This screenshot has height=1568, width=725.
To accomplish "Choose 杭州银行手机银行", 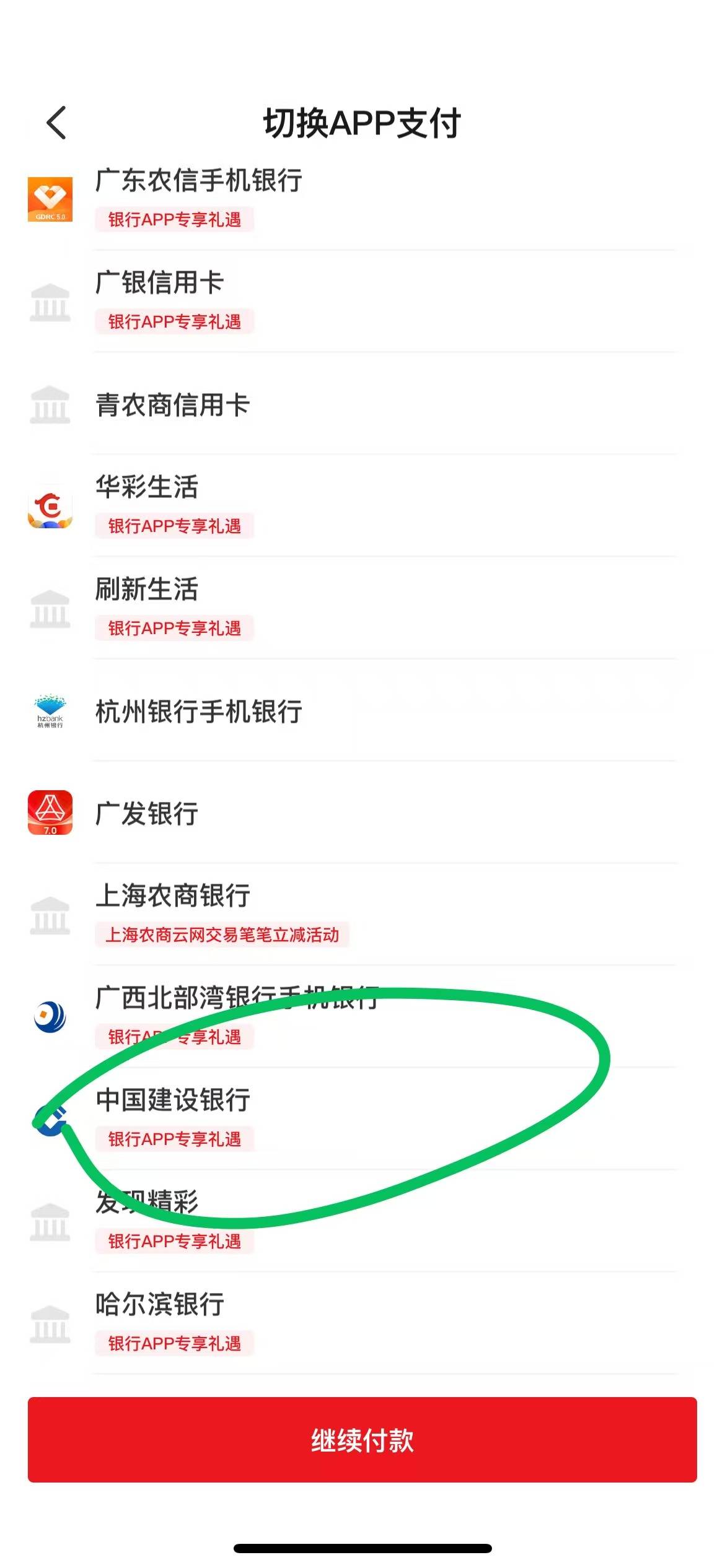I will [x=198, y=712].
